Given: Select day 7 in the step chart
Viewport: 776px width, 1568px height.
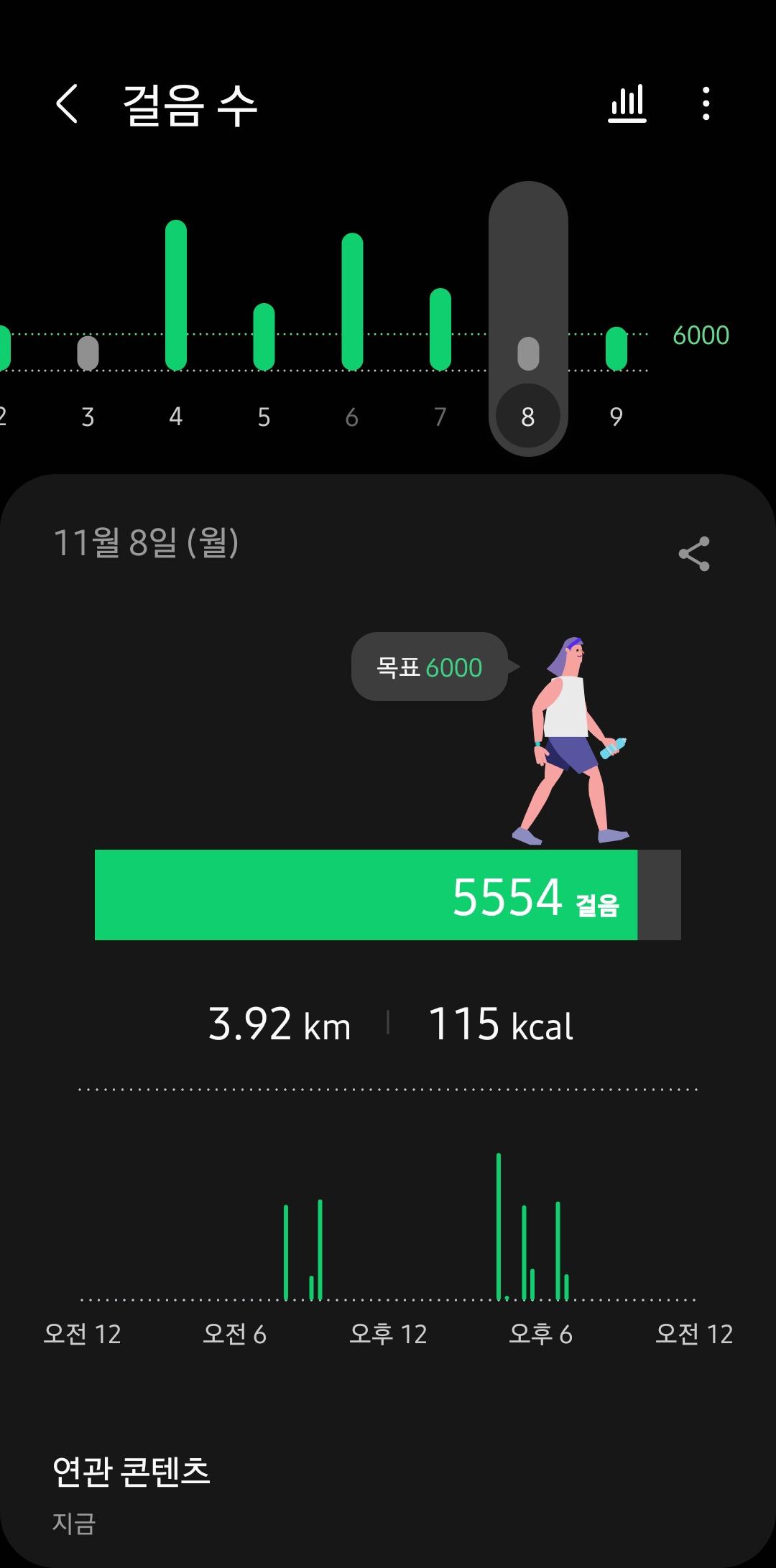Looking at the screenshot, I should point(440,416).
